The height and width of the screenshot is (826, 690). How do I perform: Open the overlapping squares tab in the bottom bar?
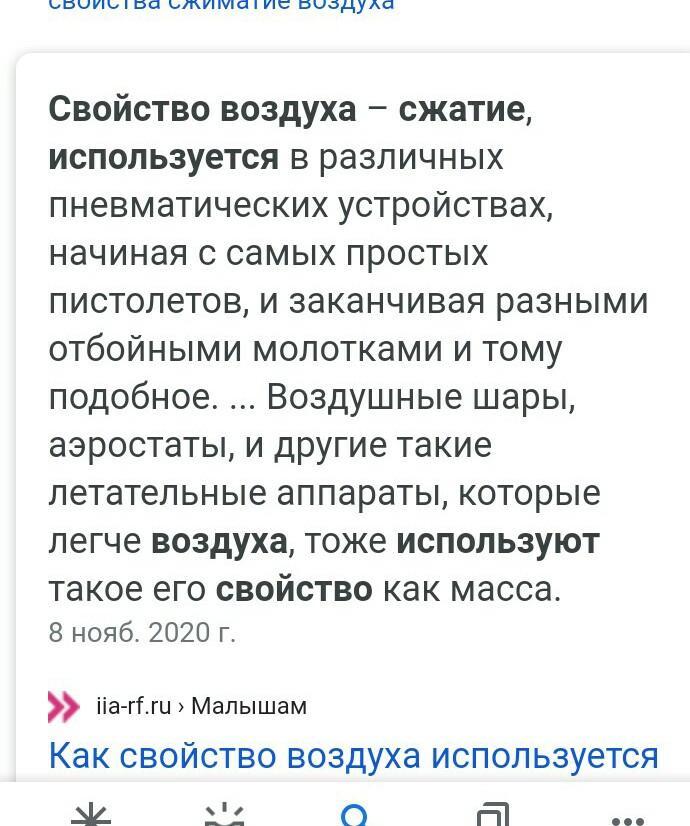click(x=493, y=815)
